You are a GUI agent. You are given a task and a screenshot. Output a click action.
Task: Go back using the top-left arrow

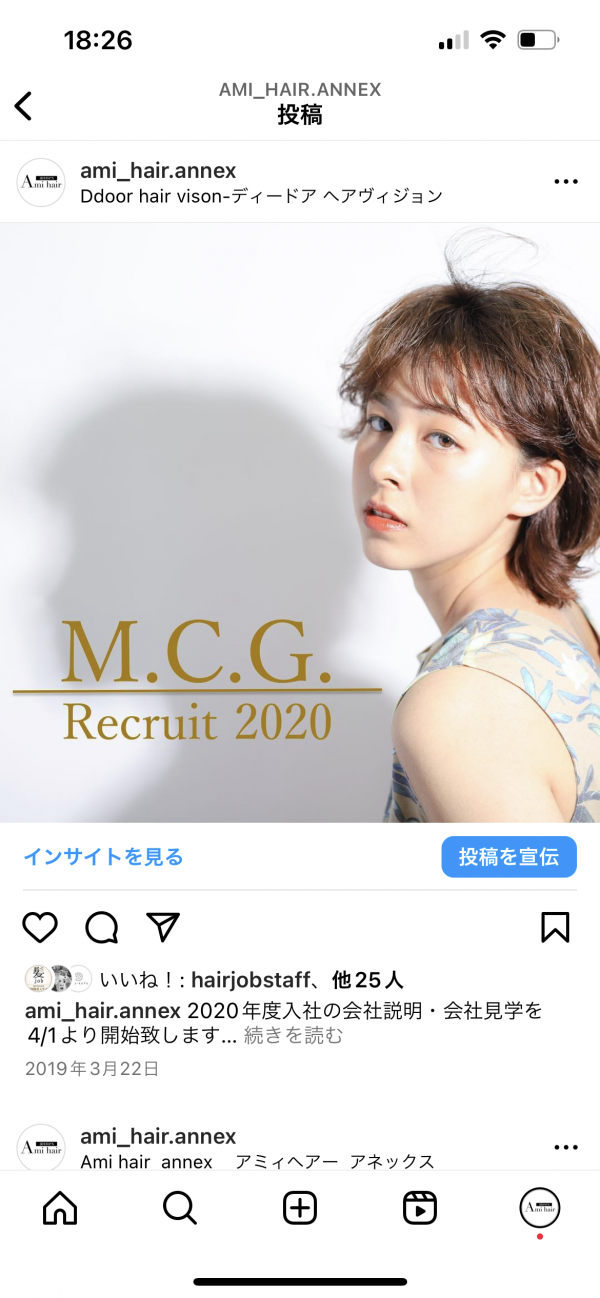(24, 105)
